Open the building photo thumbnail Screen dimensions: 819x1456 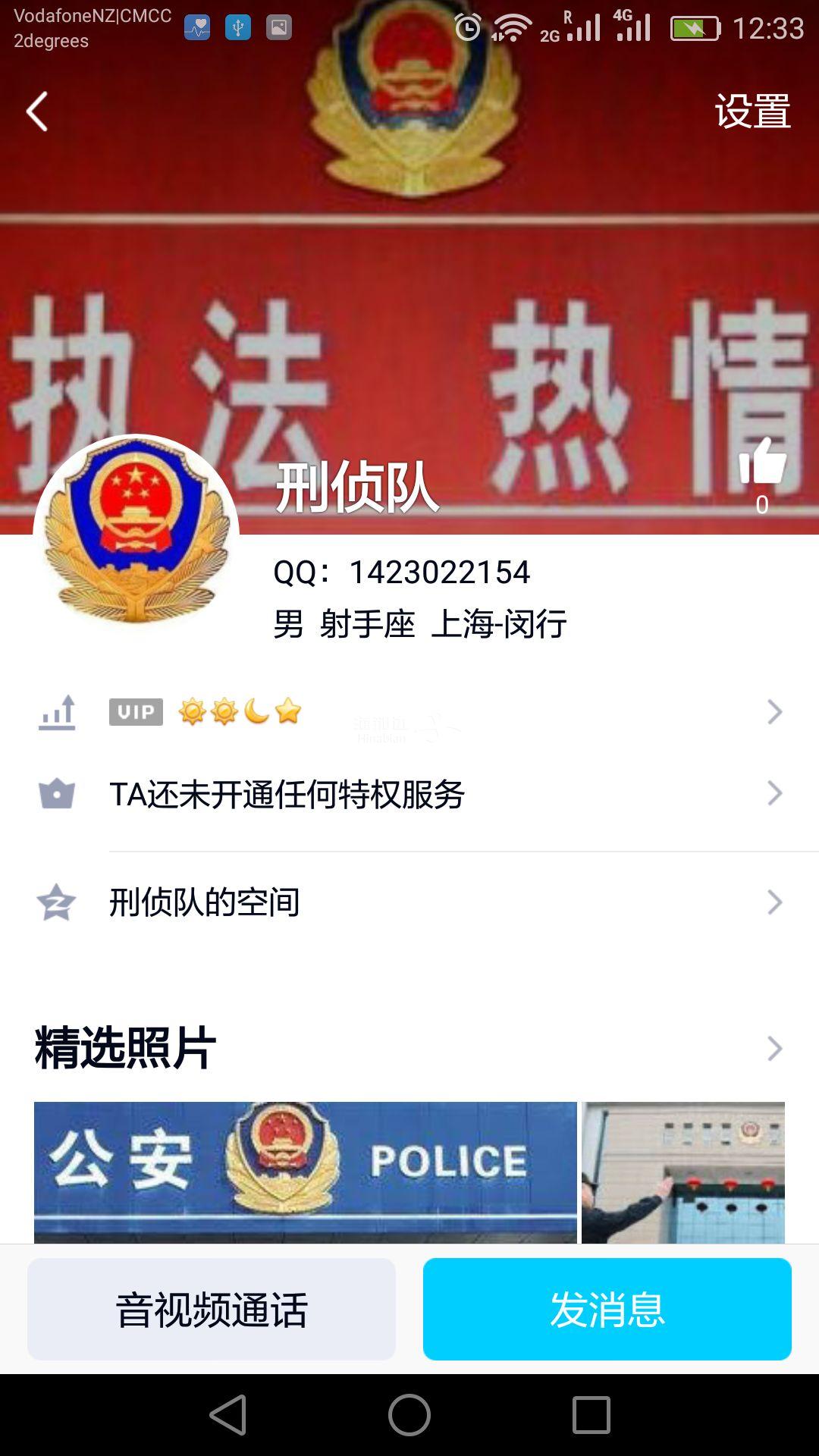click(x=682, y=1172)
